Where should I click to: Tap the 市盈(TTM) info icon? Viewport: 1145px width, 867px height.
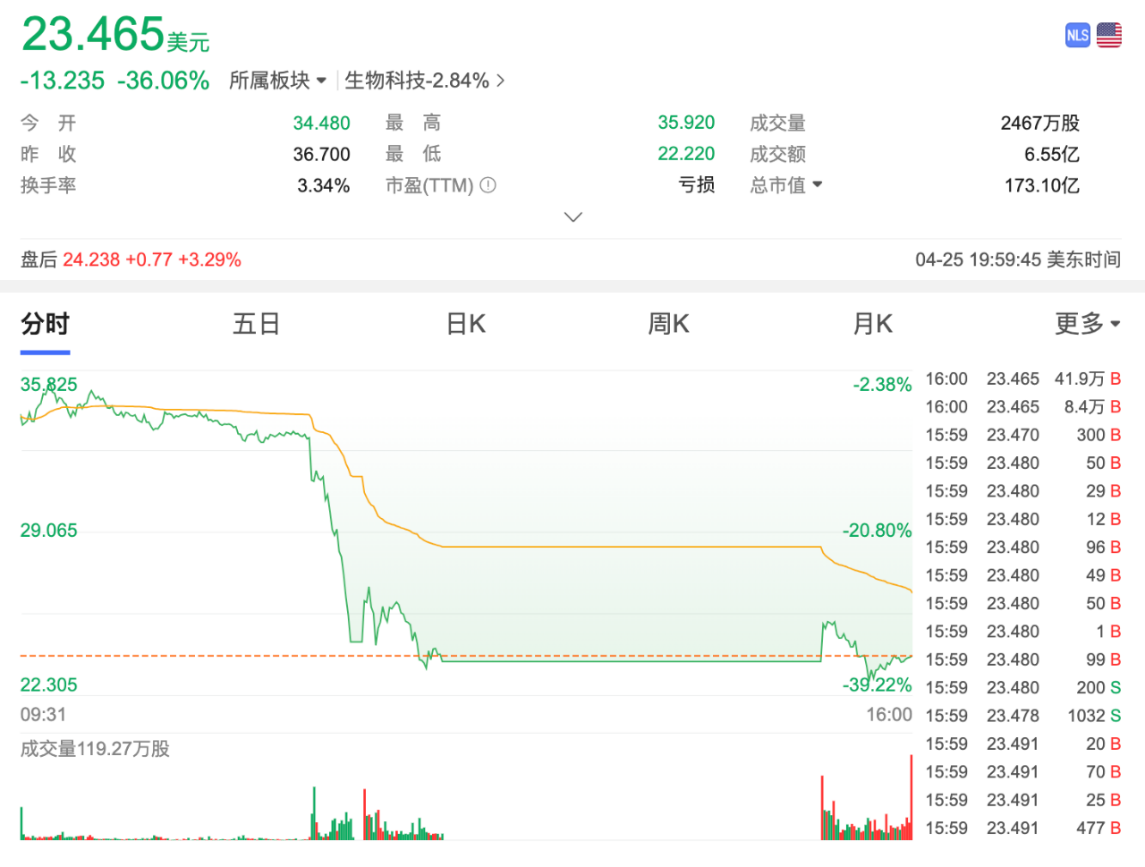point(488,185)
